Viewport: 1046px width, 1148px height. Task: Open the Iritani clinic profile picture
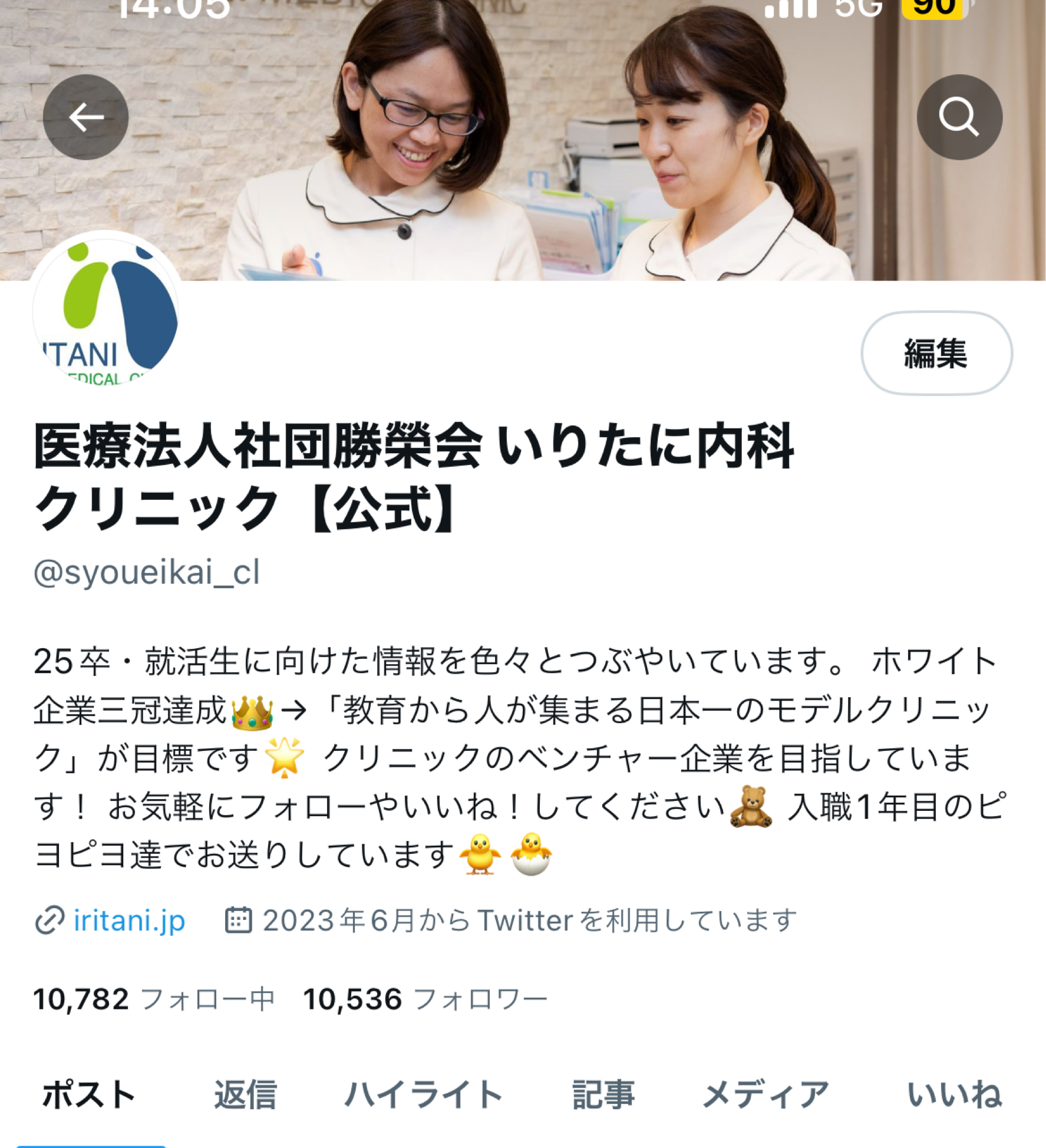(106, 309)
